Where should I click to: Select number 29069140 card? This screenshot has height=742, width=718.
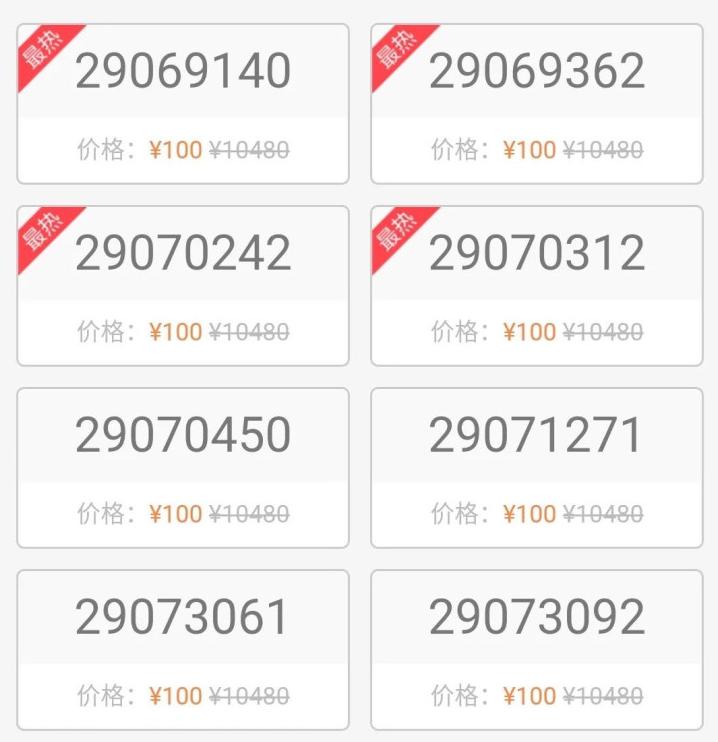point(183,103)
